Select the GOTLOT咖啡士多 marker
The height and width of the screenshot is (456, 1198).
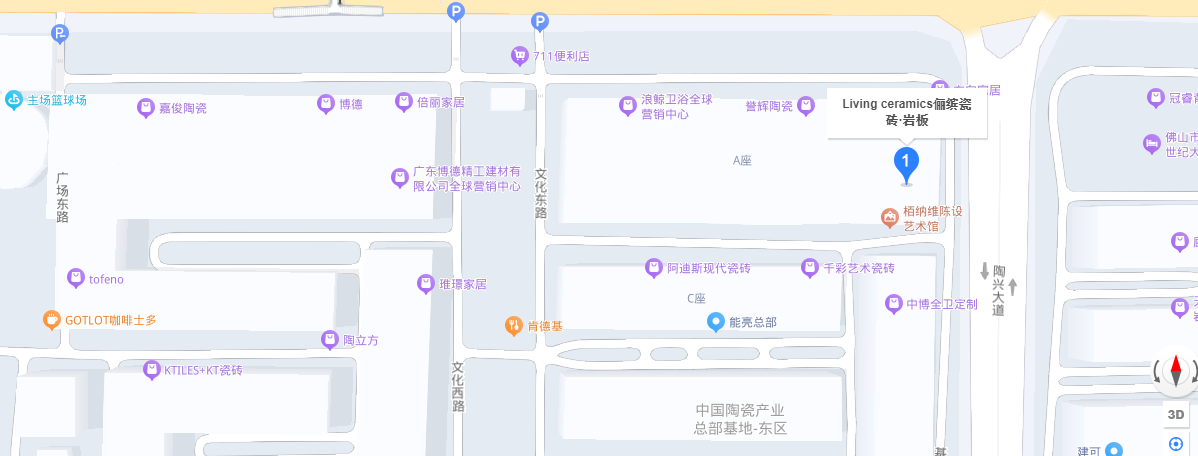pyautogui.click(x=51, y=320)
